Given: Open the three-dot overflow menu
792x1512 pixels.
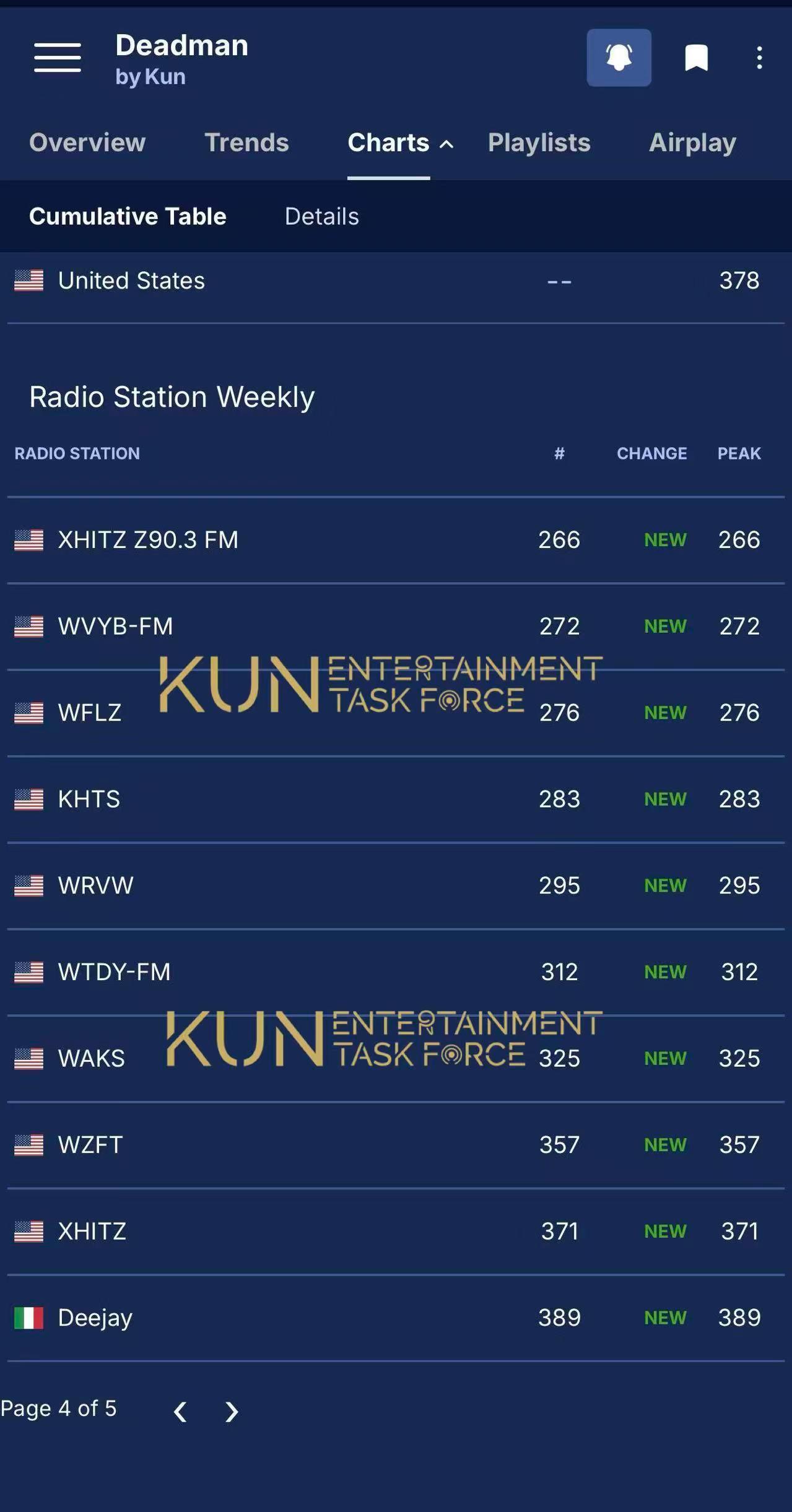Looking at the screenshot, I should (x=759, y=58).
